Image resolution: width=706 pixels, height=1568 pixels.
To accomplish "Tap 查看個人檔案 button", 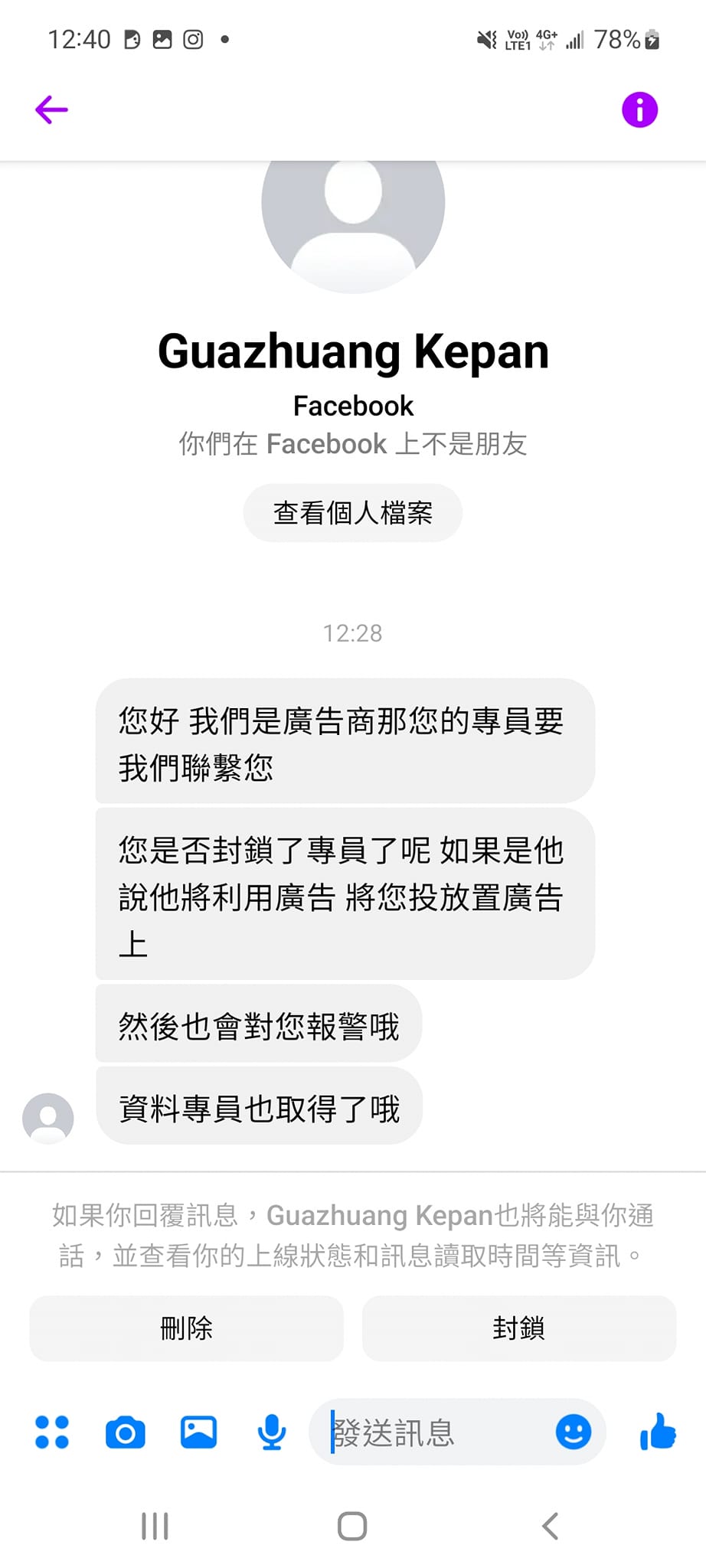I will (352, 512).
